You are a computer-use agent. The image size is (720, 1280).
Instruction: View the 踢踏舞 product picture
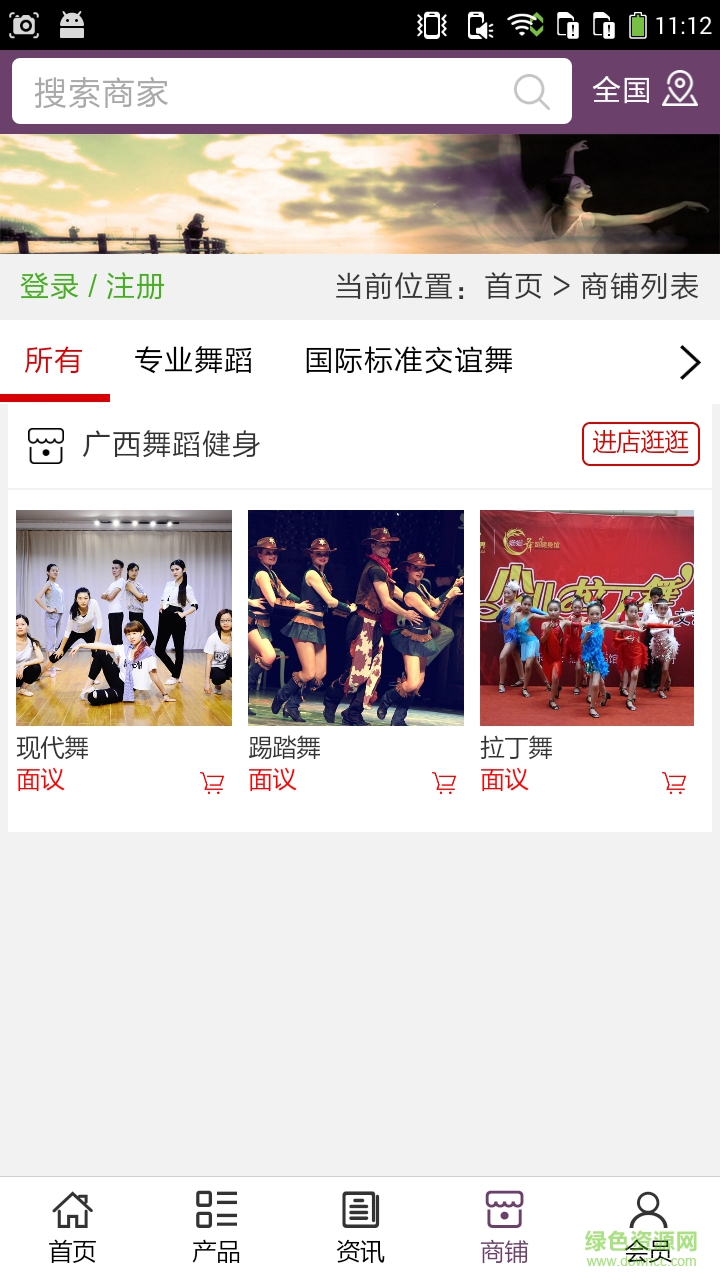(x=356, y=617)
